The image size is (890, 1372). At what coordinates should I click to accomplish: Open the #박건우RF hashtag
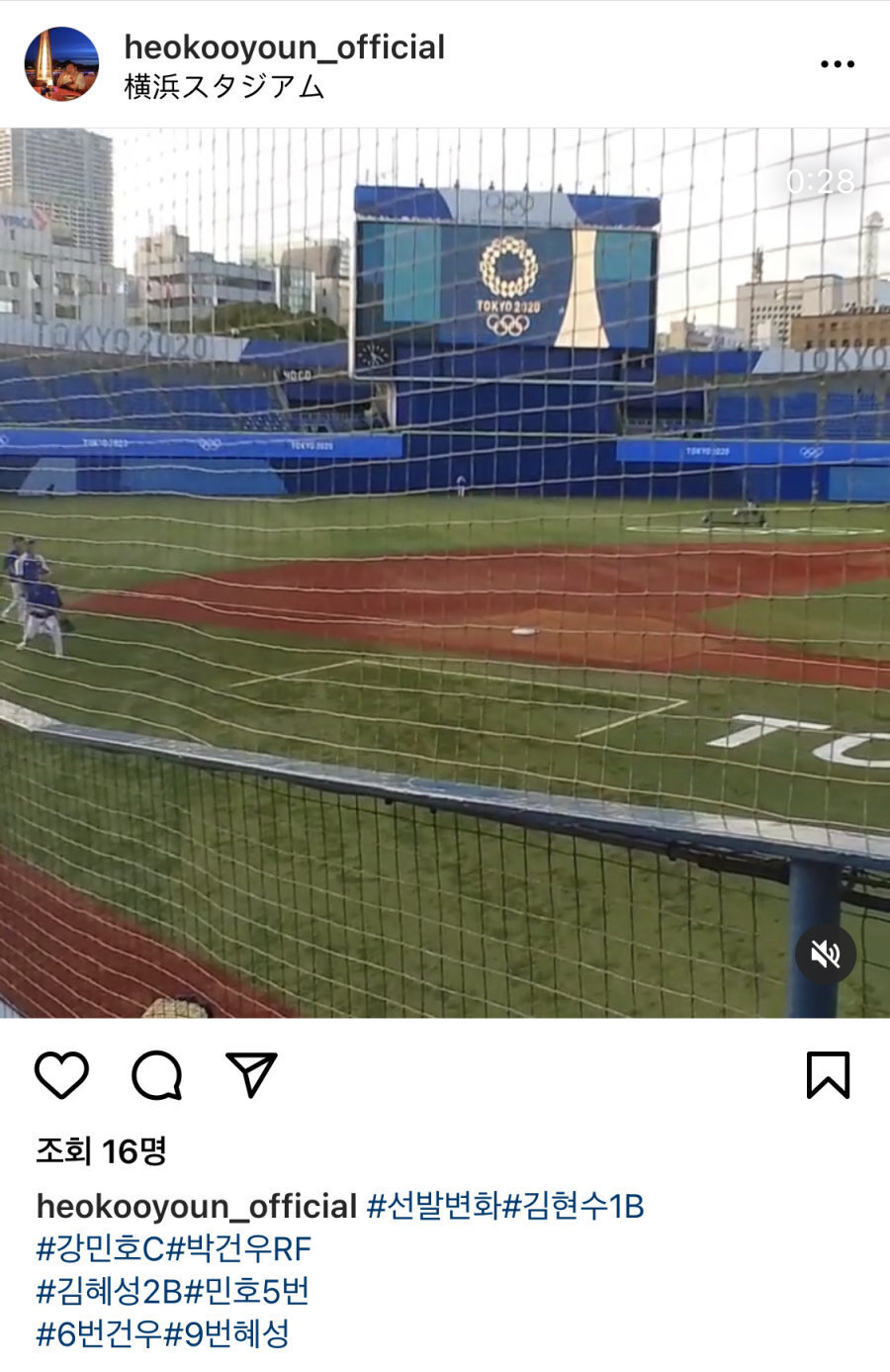tap(238, 1248)
